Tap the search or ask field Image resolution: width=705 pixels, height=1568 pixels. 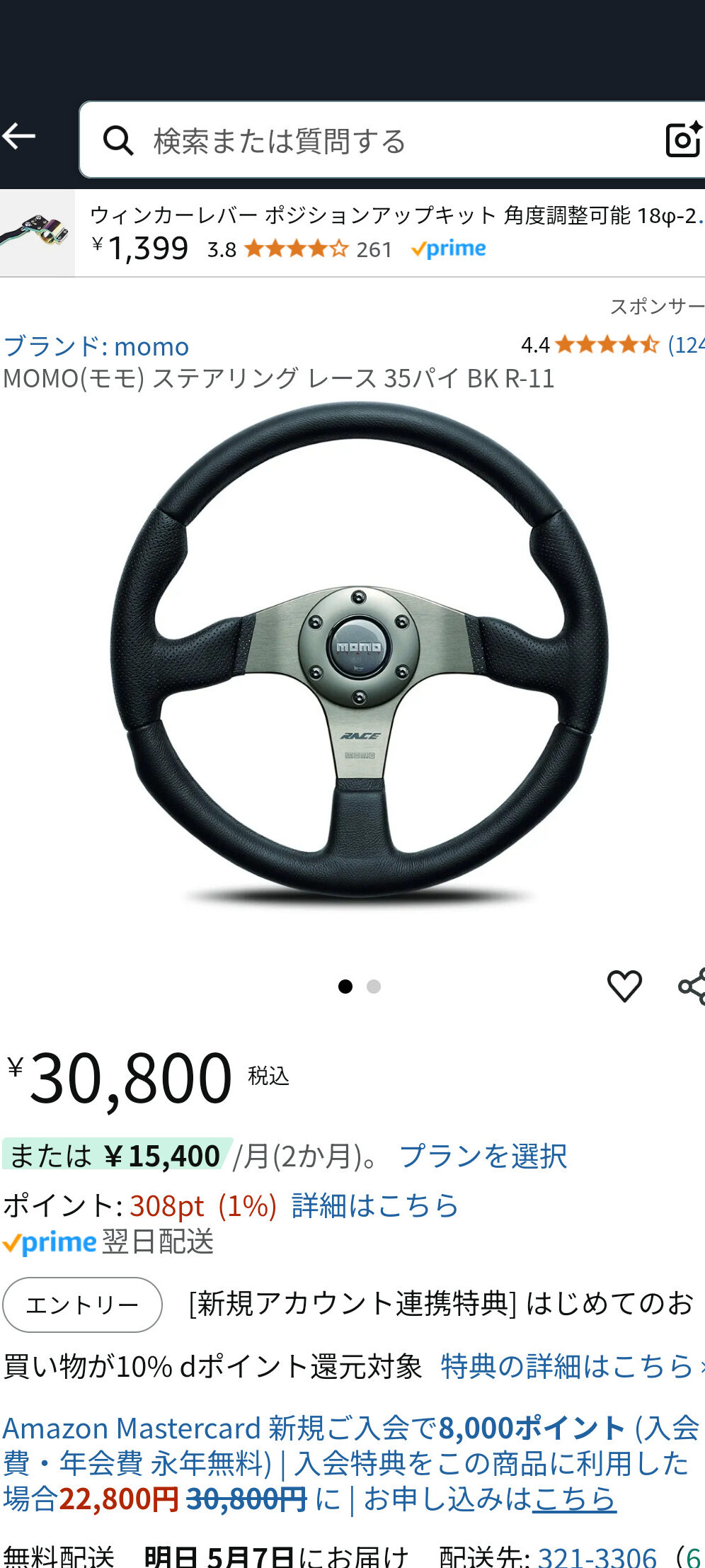368,140
